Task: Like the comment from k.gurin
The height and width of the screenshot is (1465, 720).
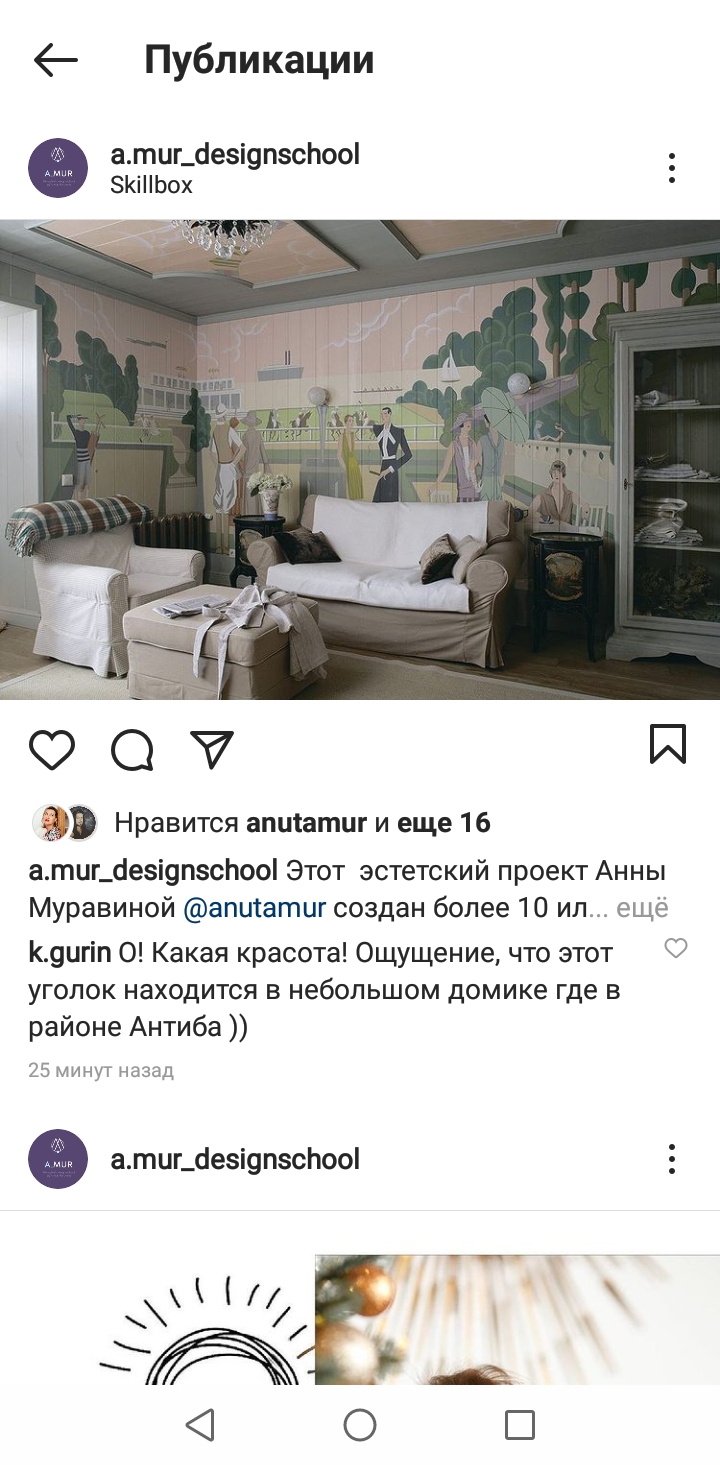Action: [x=676, y=948]
